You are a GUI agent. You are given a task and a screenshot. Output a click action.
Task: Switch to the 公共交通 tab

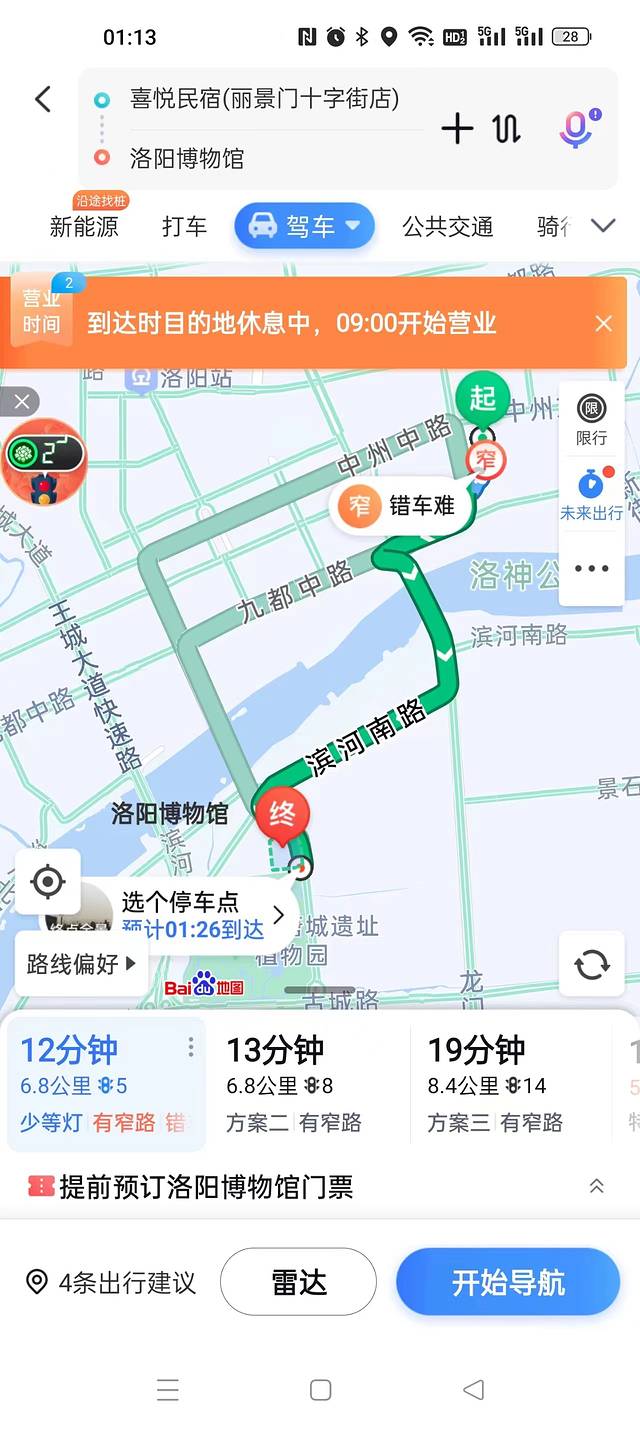[447, 227]
